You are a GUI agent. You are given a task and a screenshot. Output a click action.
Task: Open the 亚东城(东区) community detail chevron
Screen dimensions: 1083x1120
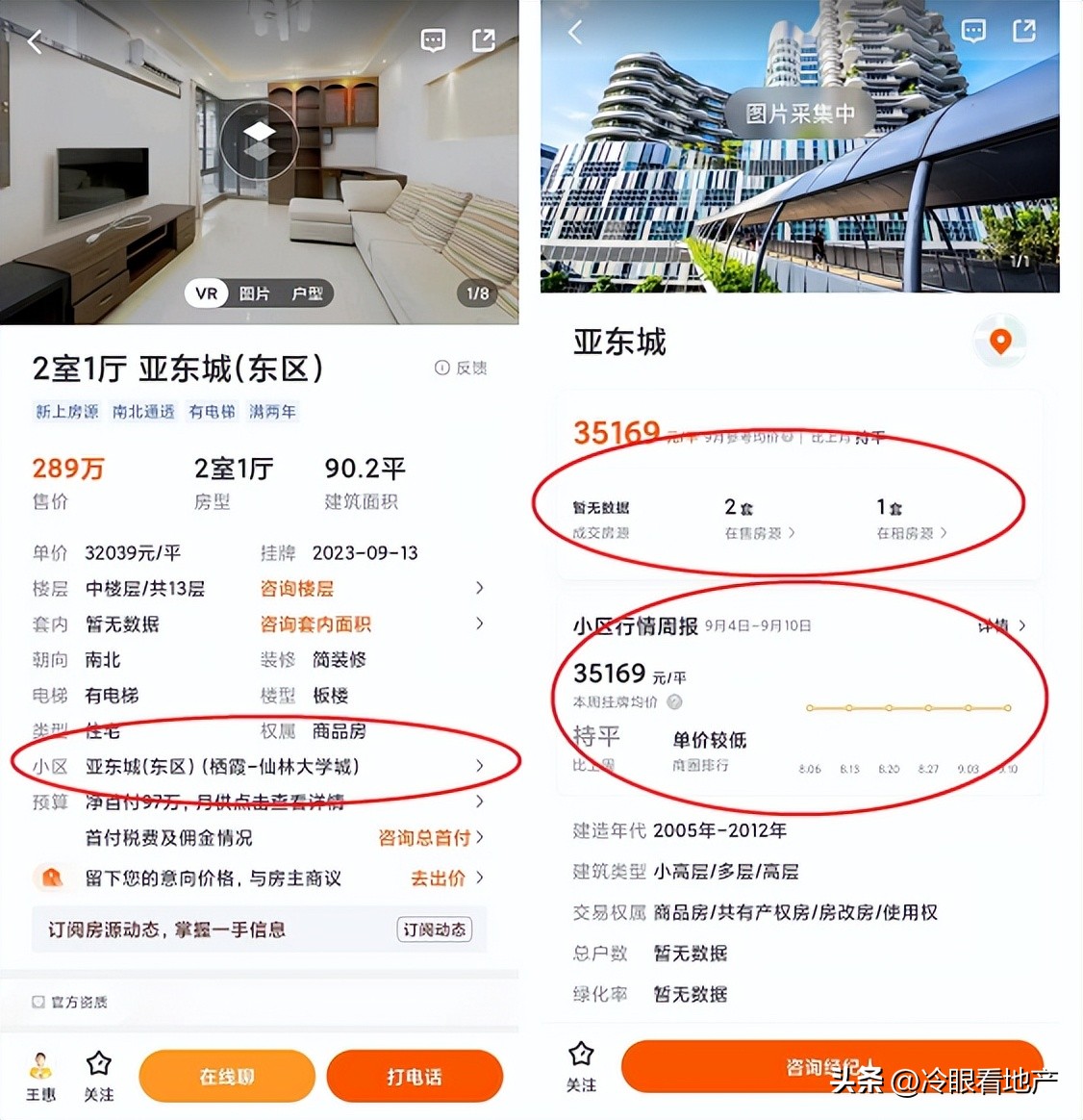[480, 767]
